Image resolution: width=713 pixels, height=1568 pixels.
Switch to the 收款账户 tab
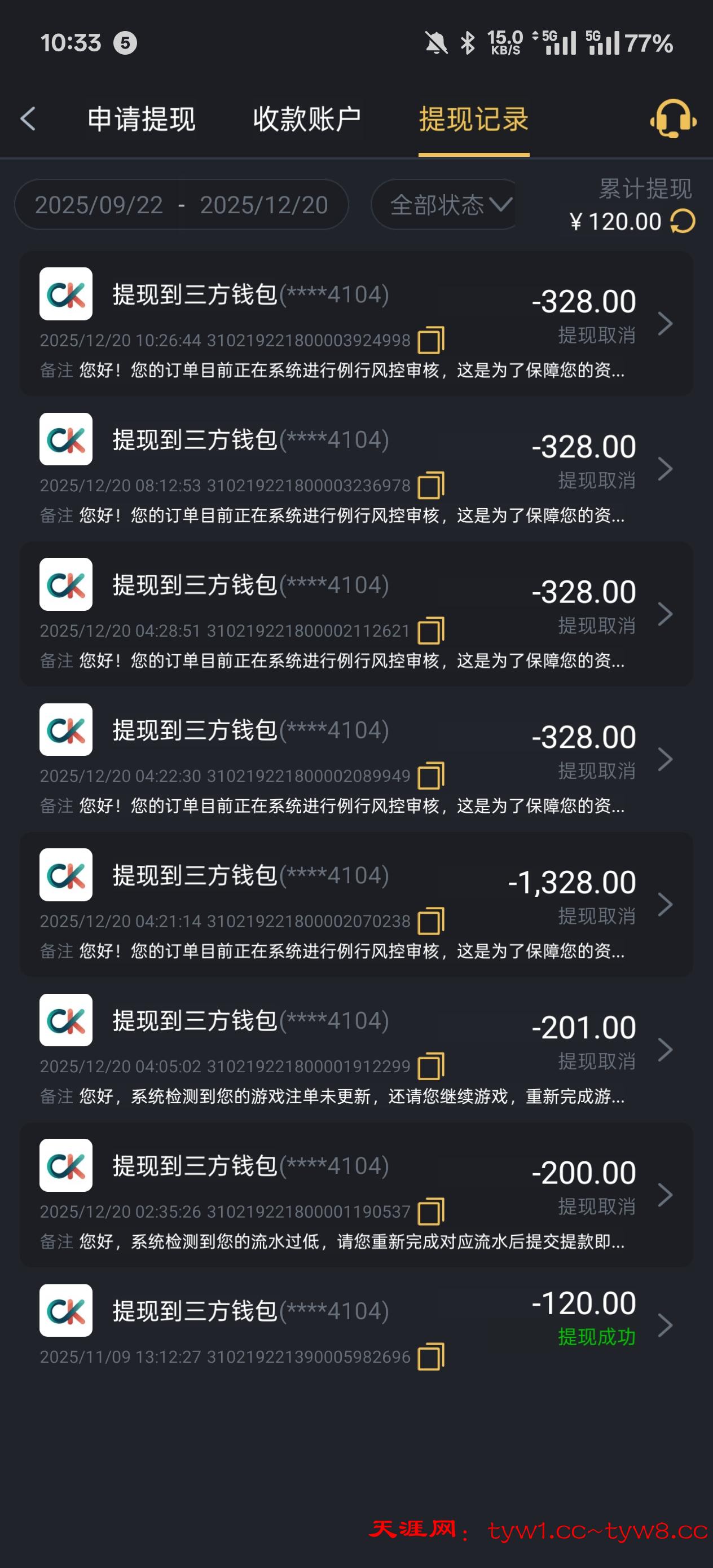click(x=307, y=120)
